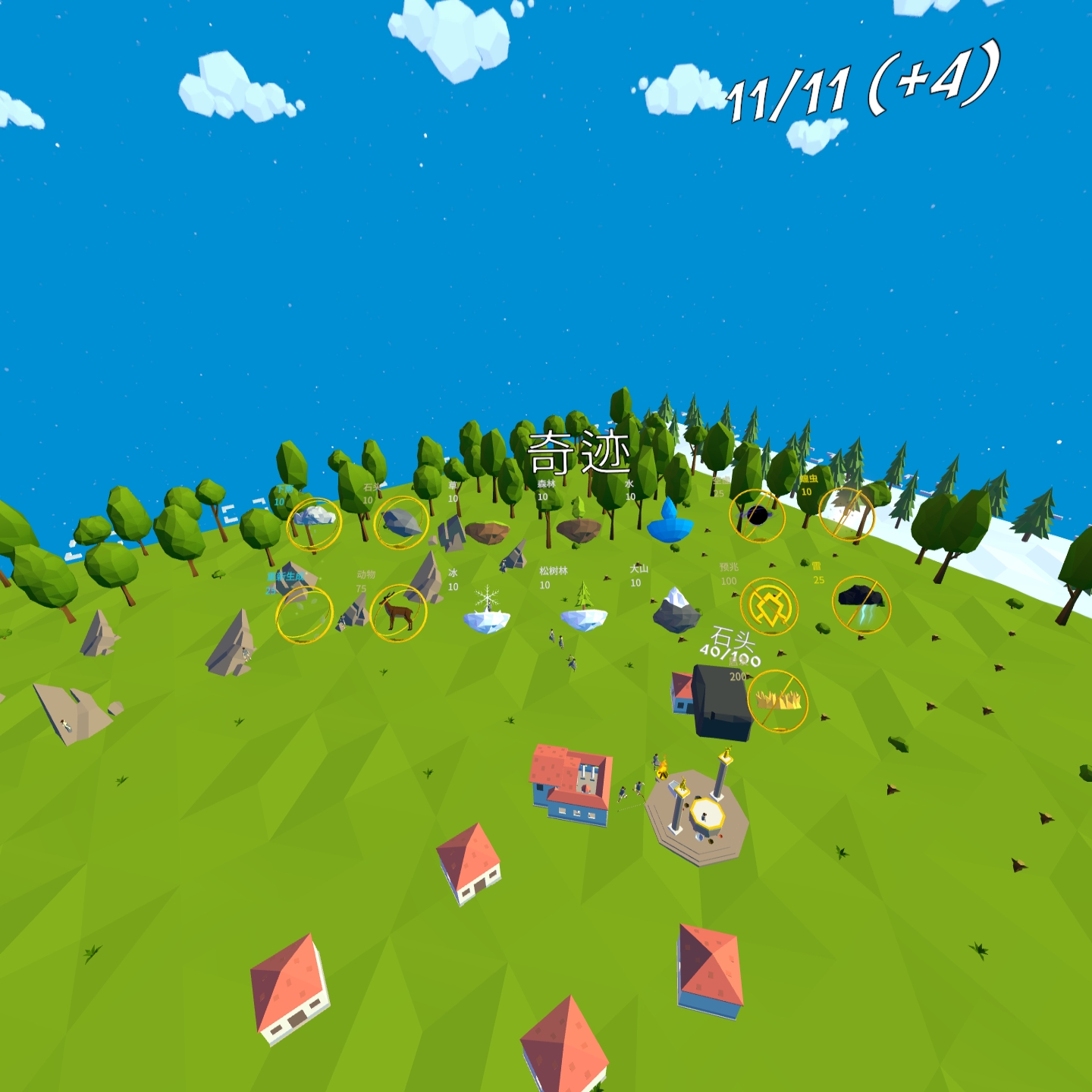
Task: Tap the 重新生成 regenerate miracle
Action: tap(304, 614)
